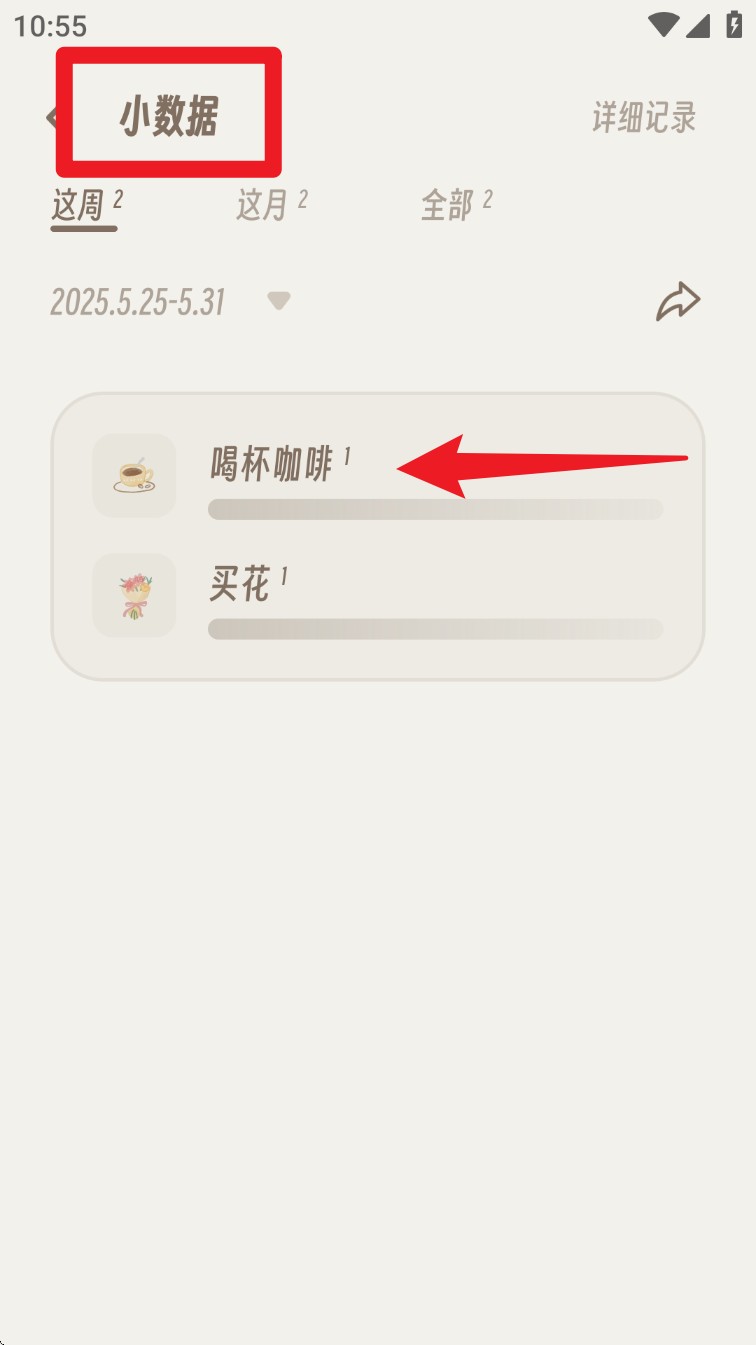
Task: Open the 买花 entry
Action: (x=378, y=597)
